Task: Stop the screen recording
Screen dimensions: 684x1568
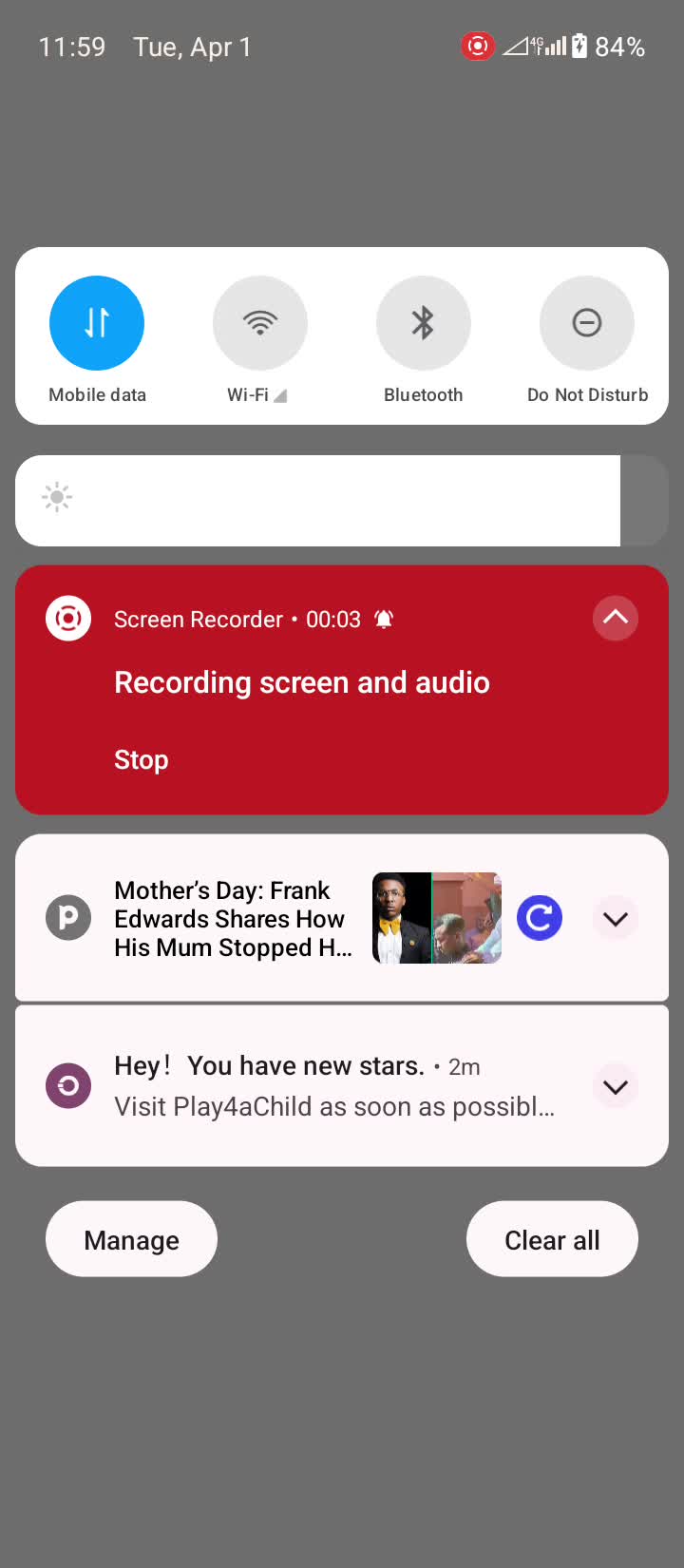Action: pyautogui.click(x=142, y=760)
